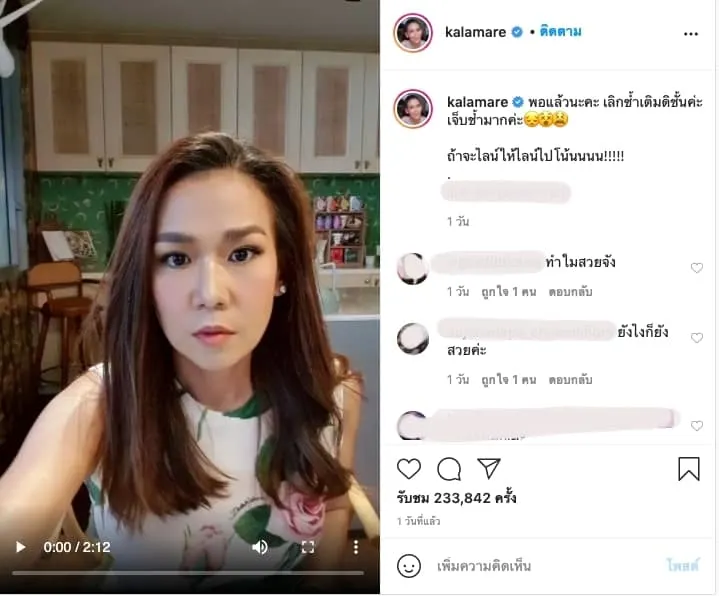Screen dimensions: 719x596
Task: Enter fullscreen video mode
Action: [x=308, y=547]
